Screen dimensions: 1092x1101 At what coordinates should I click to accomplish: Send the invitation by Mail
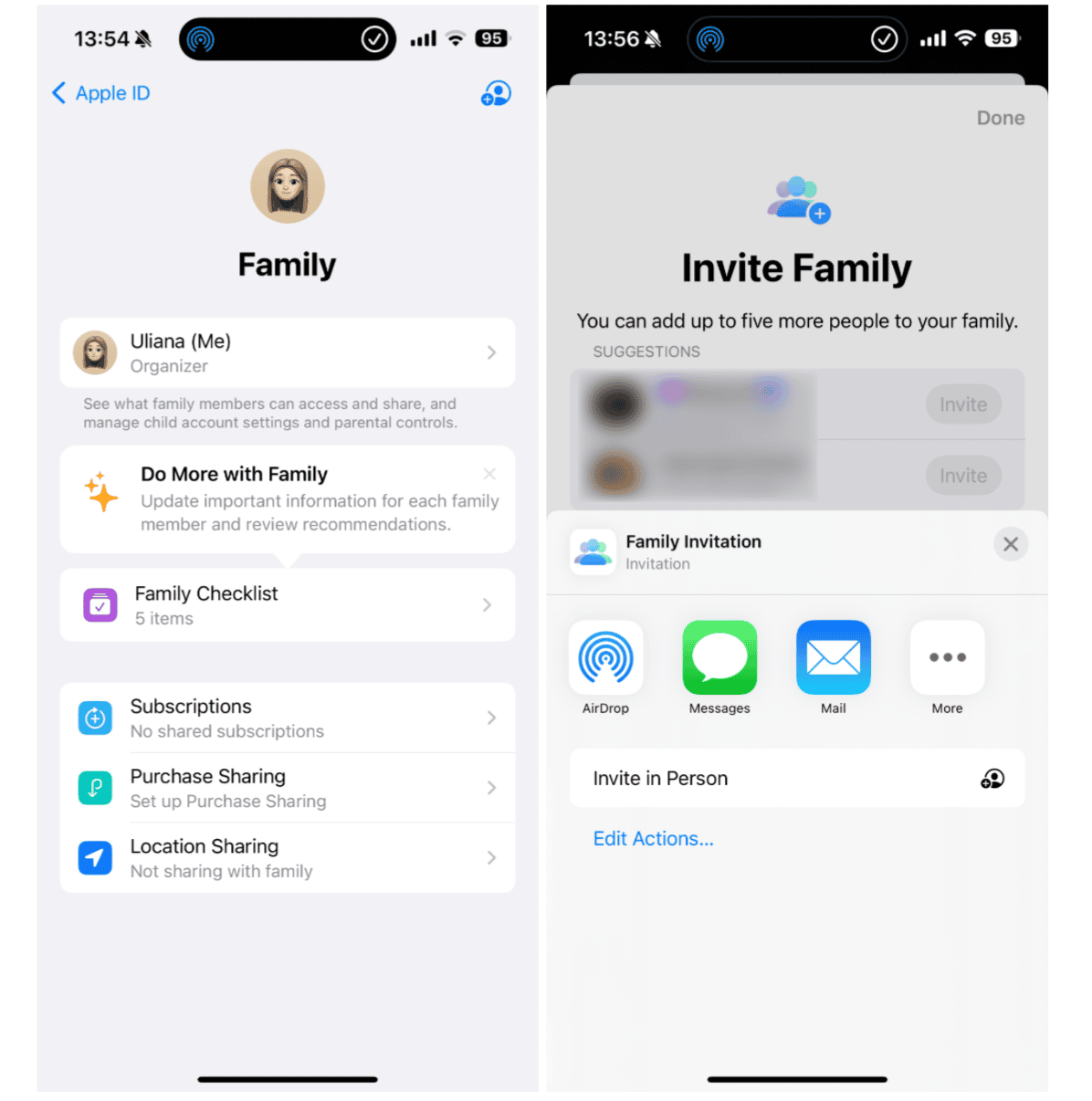click(x=833, y=658)
